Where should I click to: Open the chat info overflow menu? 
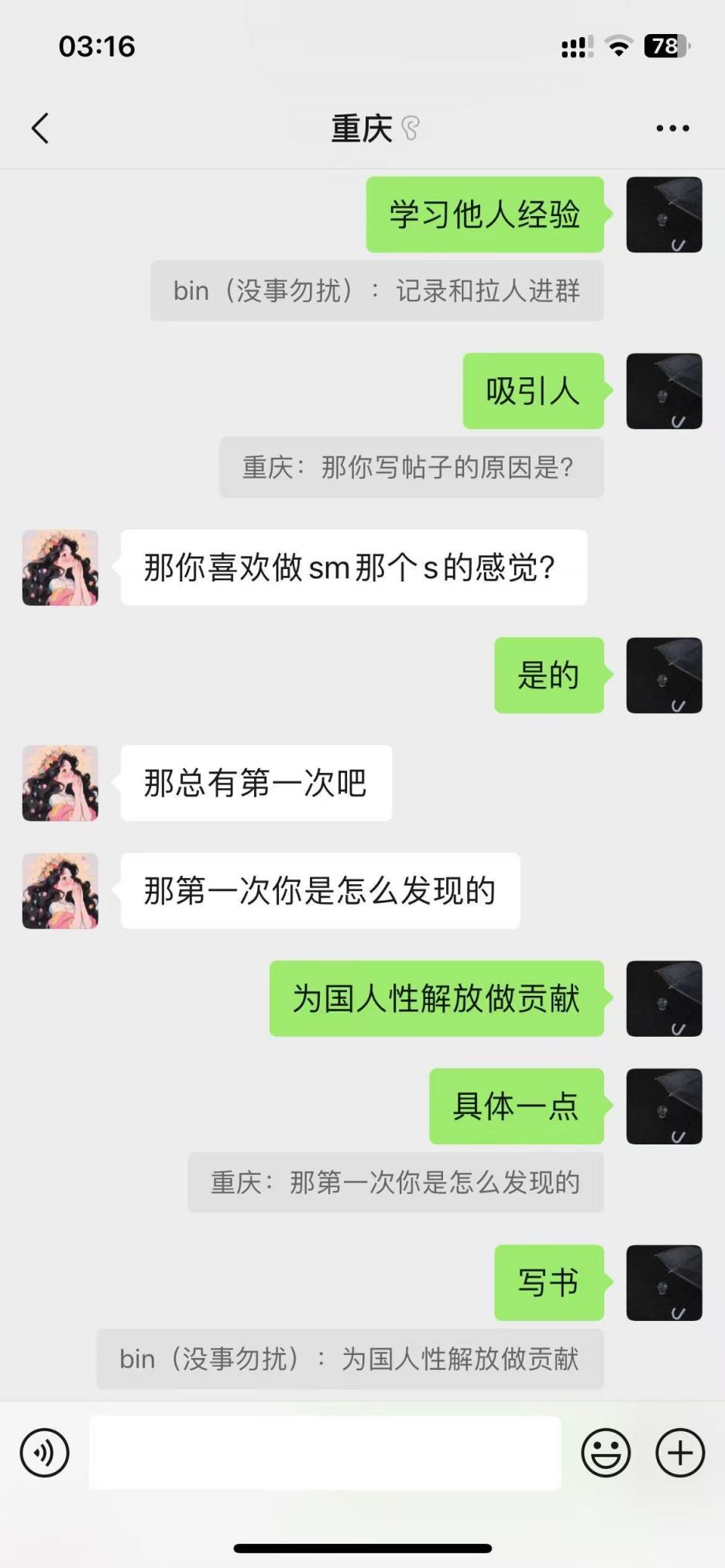672,129
